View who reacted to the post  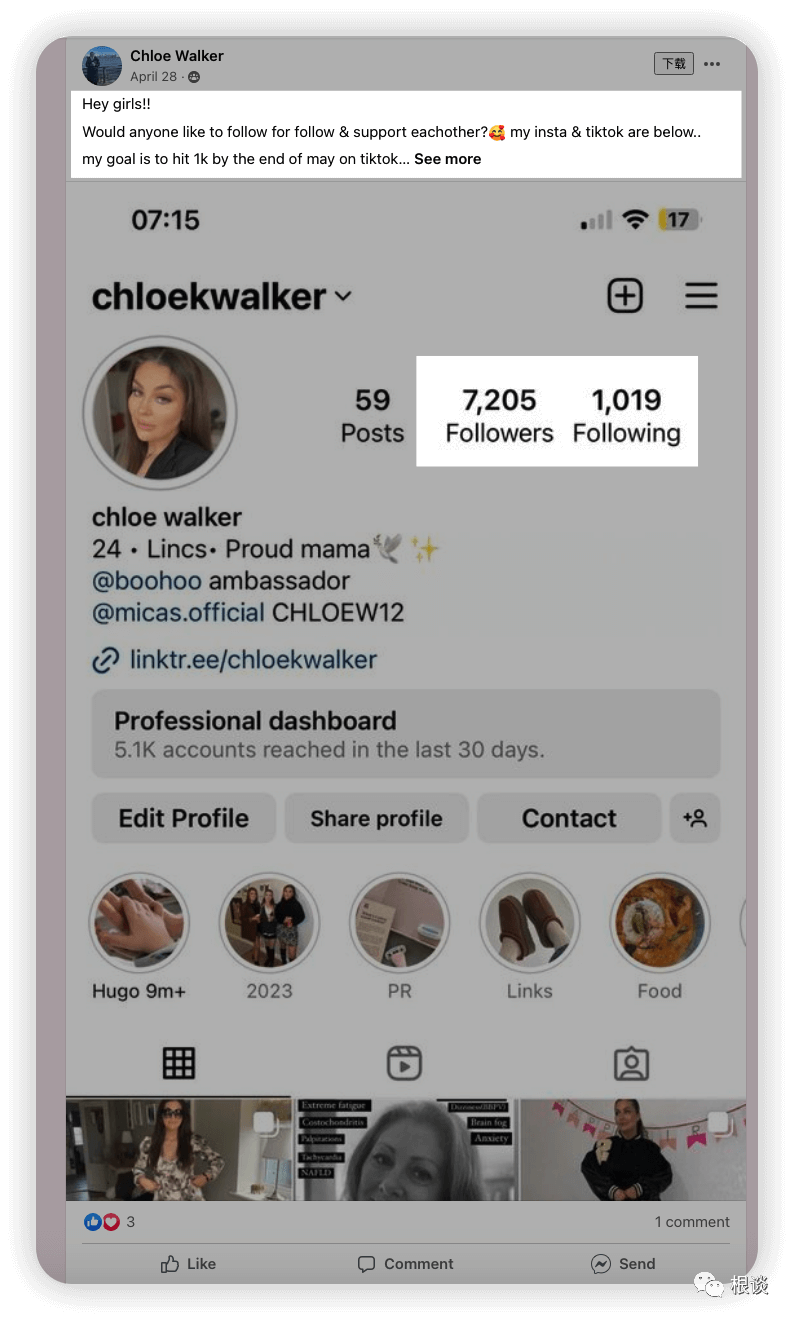click(x=108, y=1222)
